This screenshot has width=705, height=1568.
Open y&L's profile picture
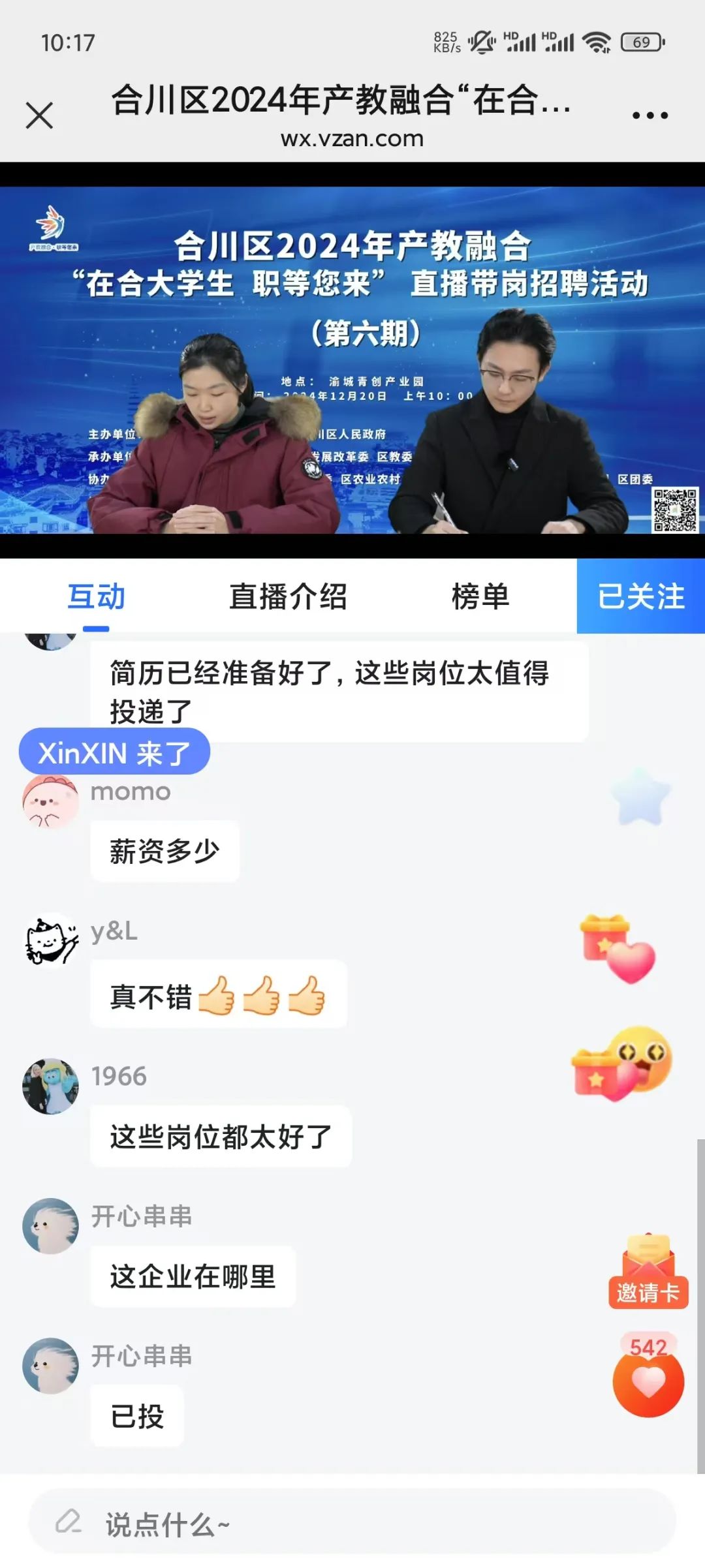50,940
